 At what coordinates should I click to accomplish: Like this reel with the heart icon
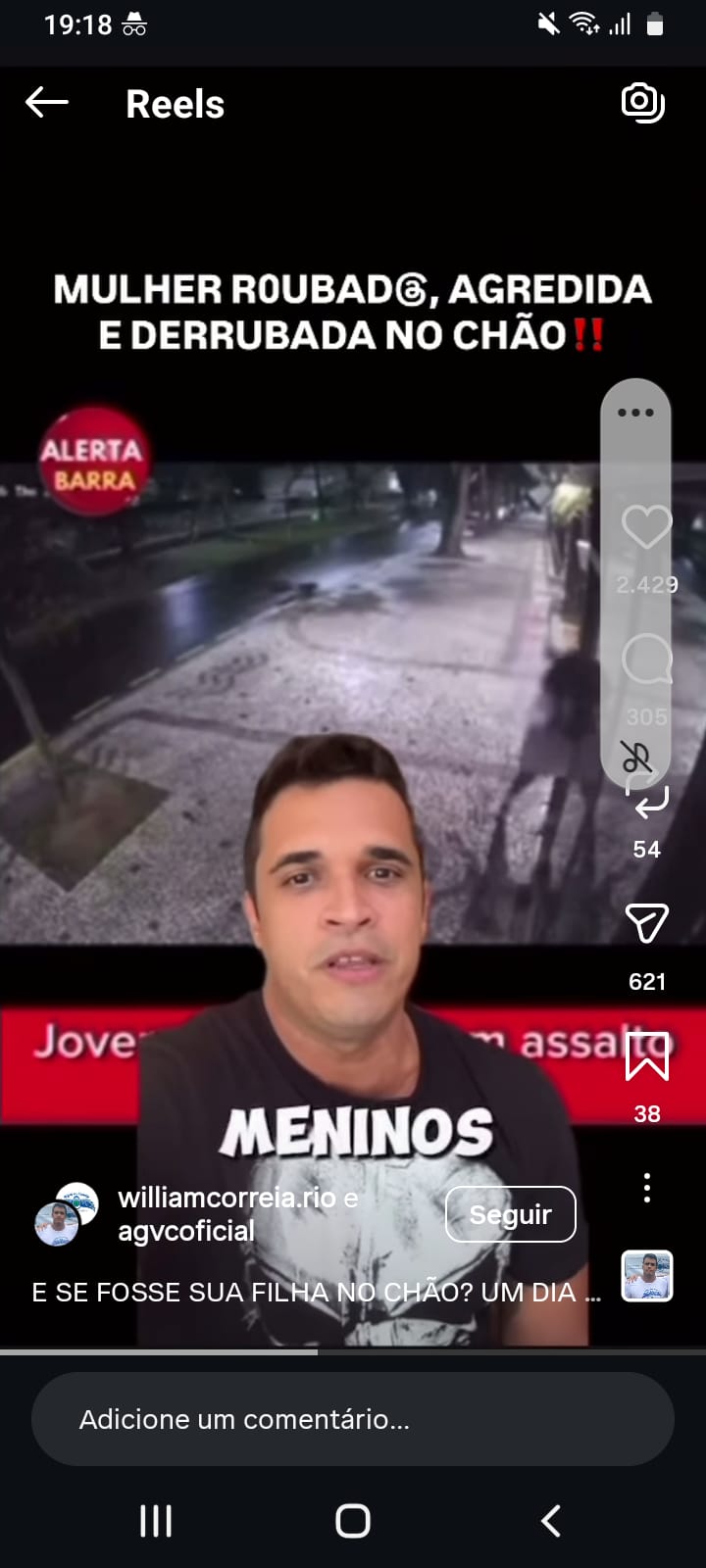pos(646,528)
